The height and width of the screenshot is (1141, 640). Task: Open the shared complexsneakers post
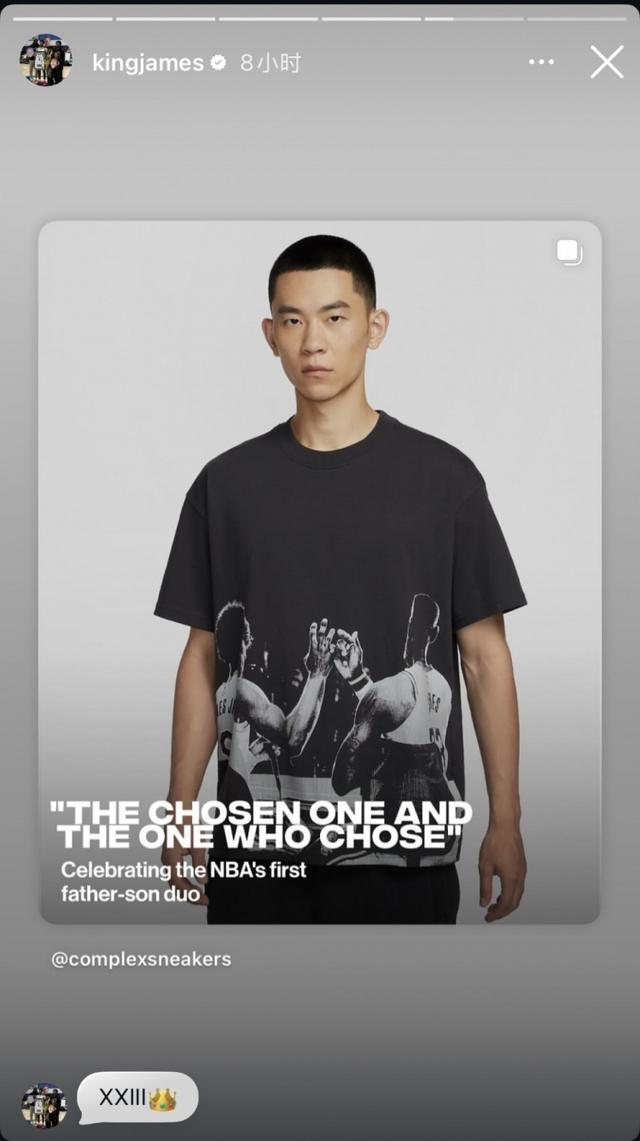(x=320, y=570)
